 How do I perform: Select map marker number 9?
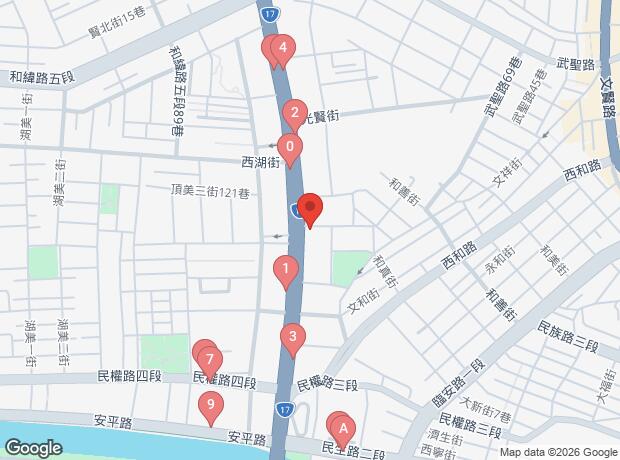click(x=210, y=406)
